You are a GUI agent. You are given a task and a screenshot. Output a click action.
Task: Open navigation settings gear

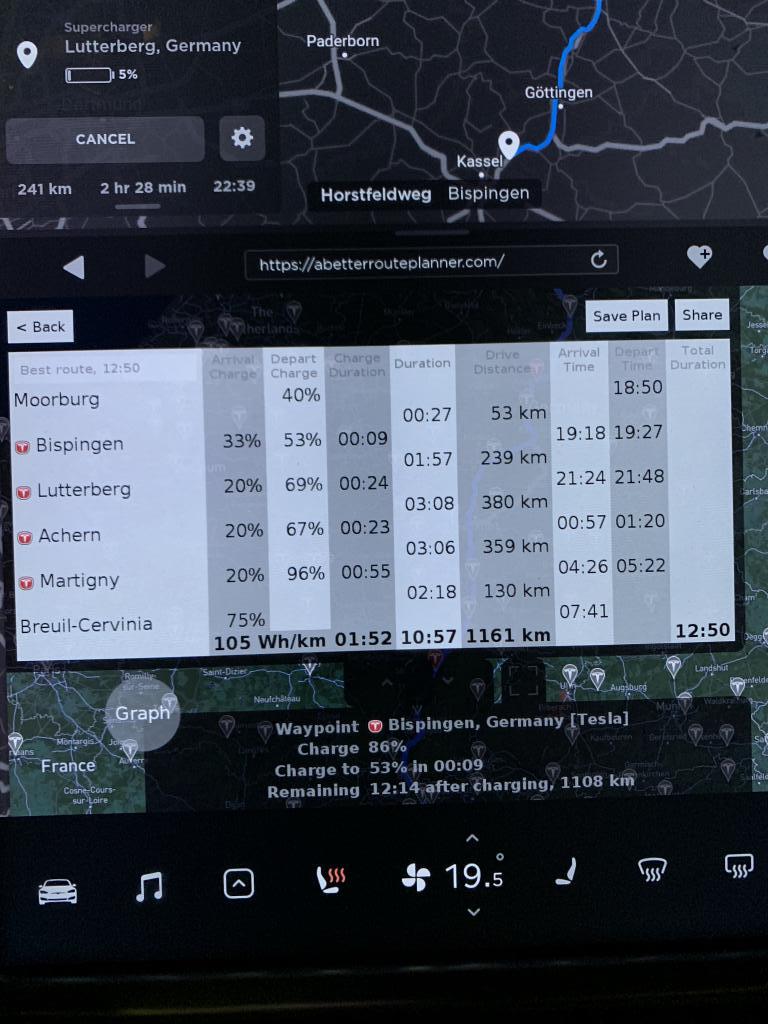click(242, 138)
